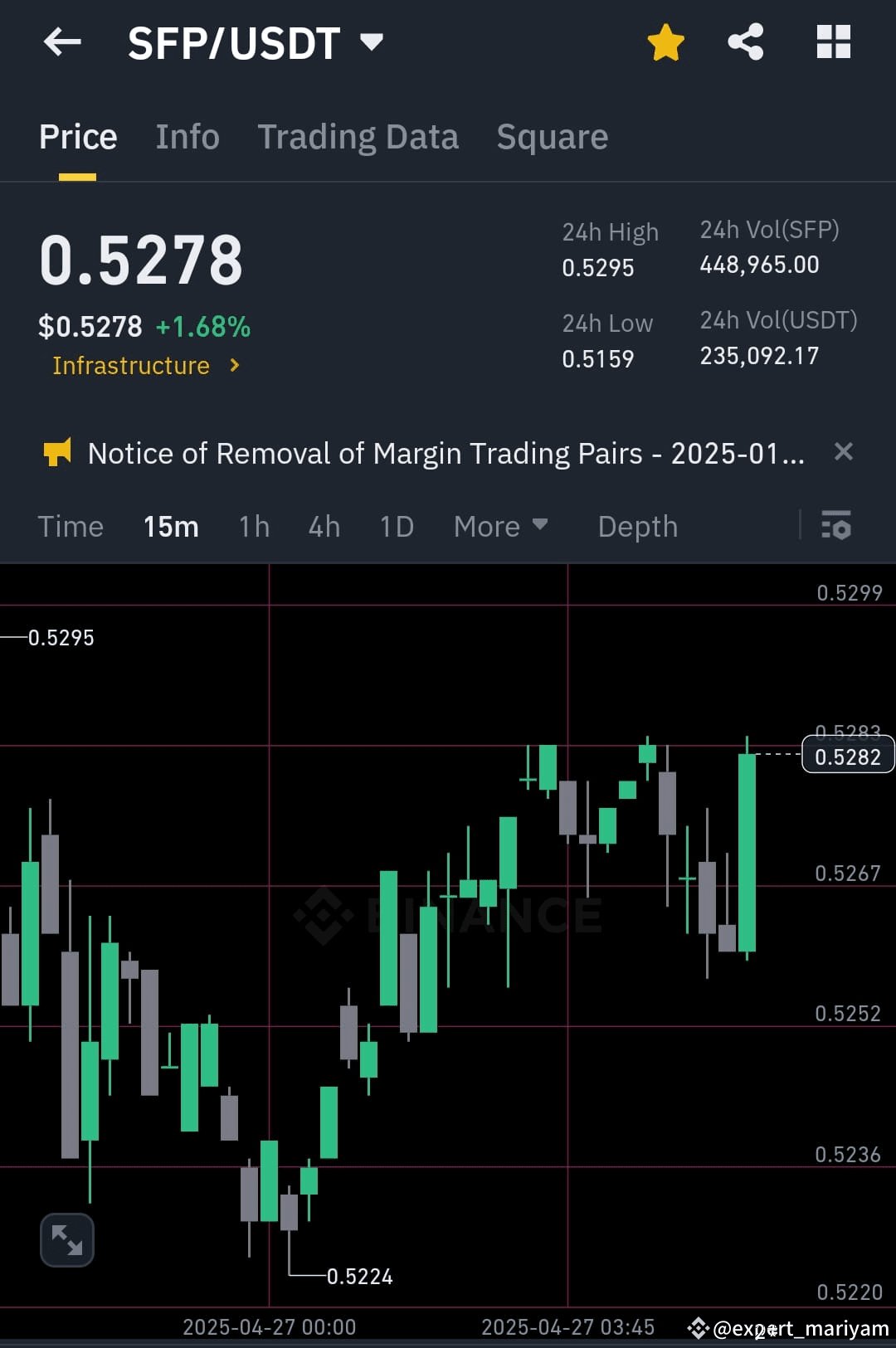Tap the current price label 0.5282
The image size is (896, 1348).
coord(846,754)
